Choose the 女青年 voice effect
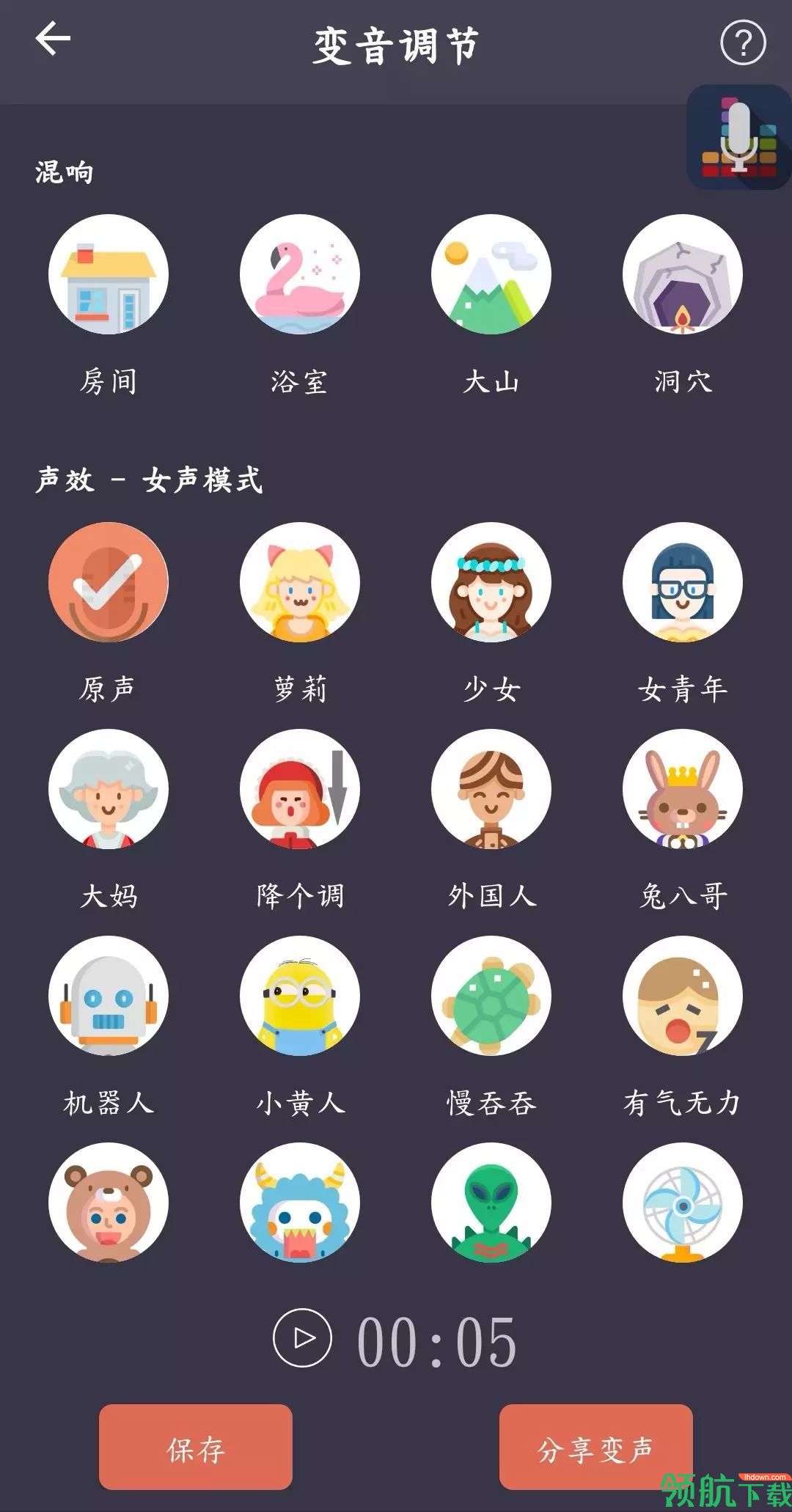Image resolution: width=792 pixels, height=1512 pixels. click(x=683, y=581)
